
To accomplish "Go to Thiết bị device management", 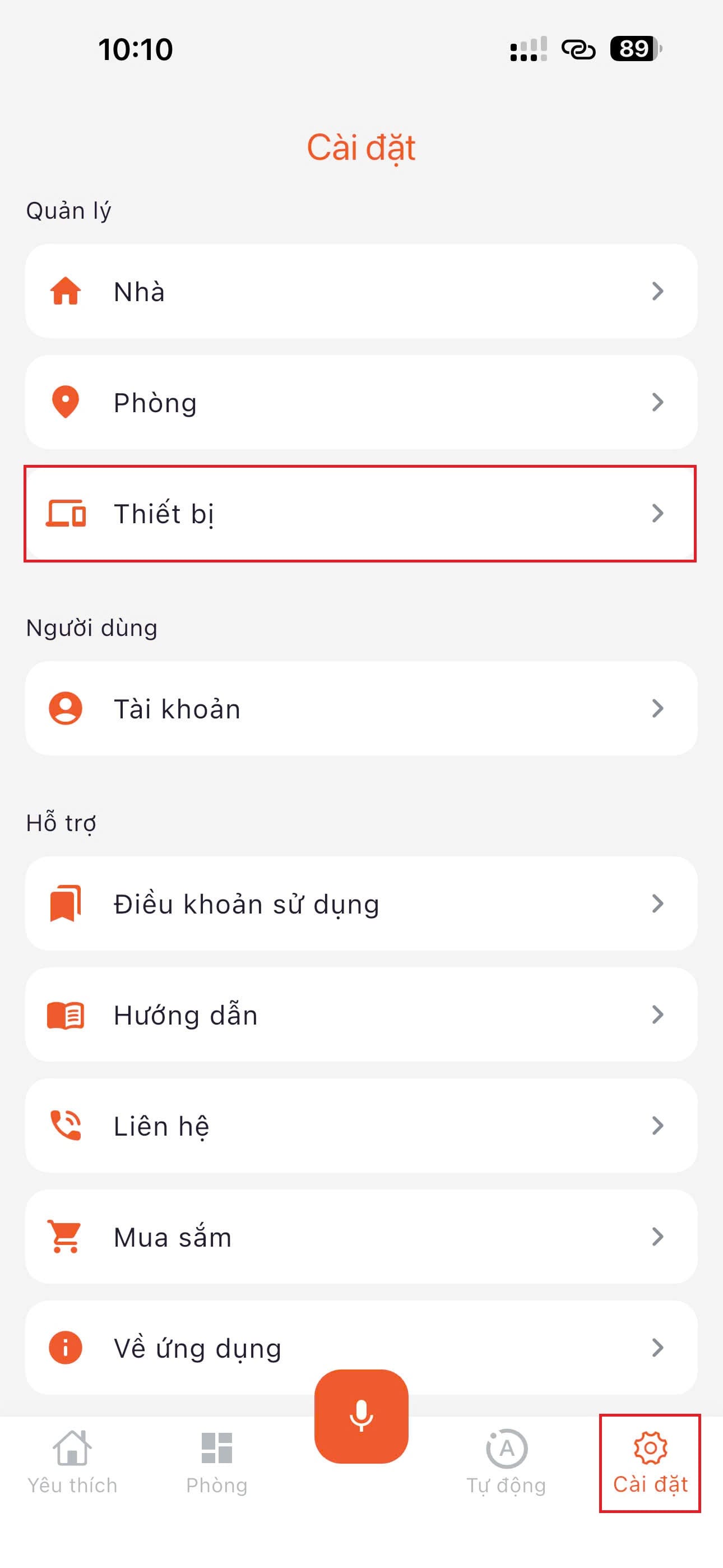I will coord(360,513).
